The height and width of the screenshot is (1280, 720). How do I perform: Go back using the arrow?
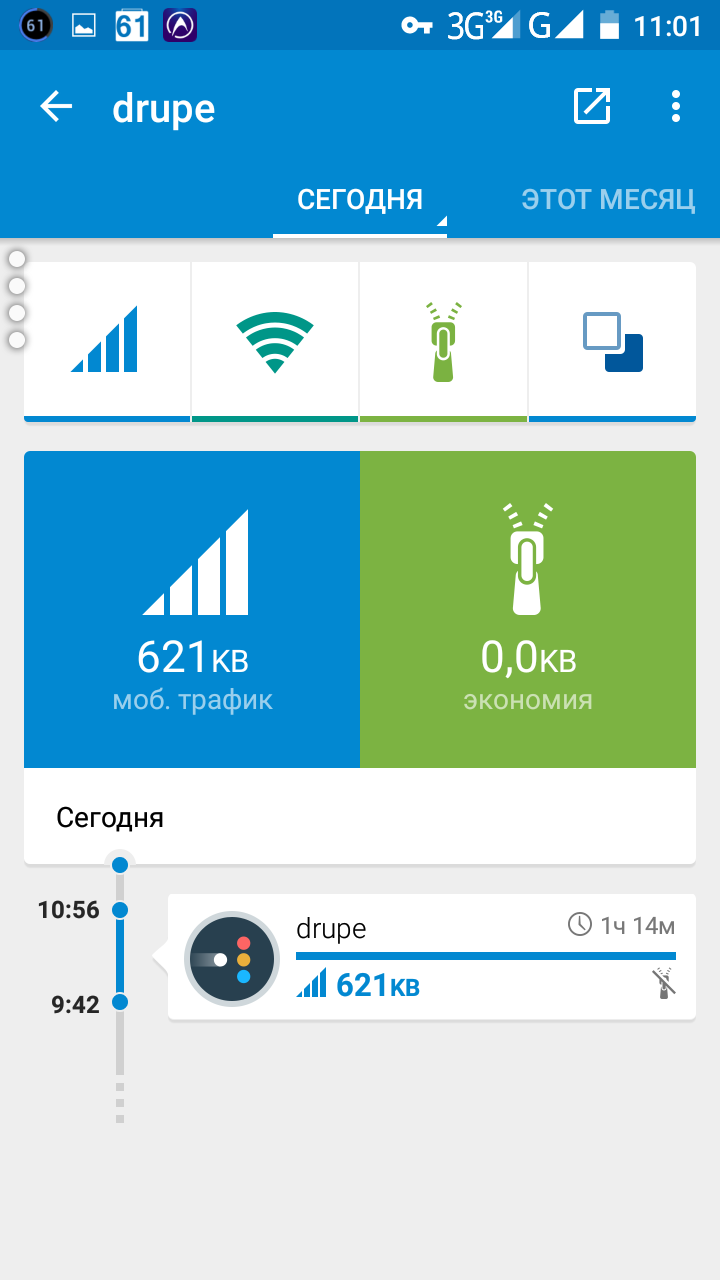pos(56,107)
